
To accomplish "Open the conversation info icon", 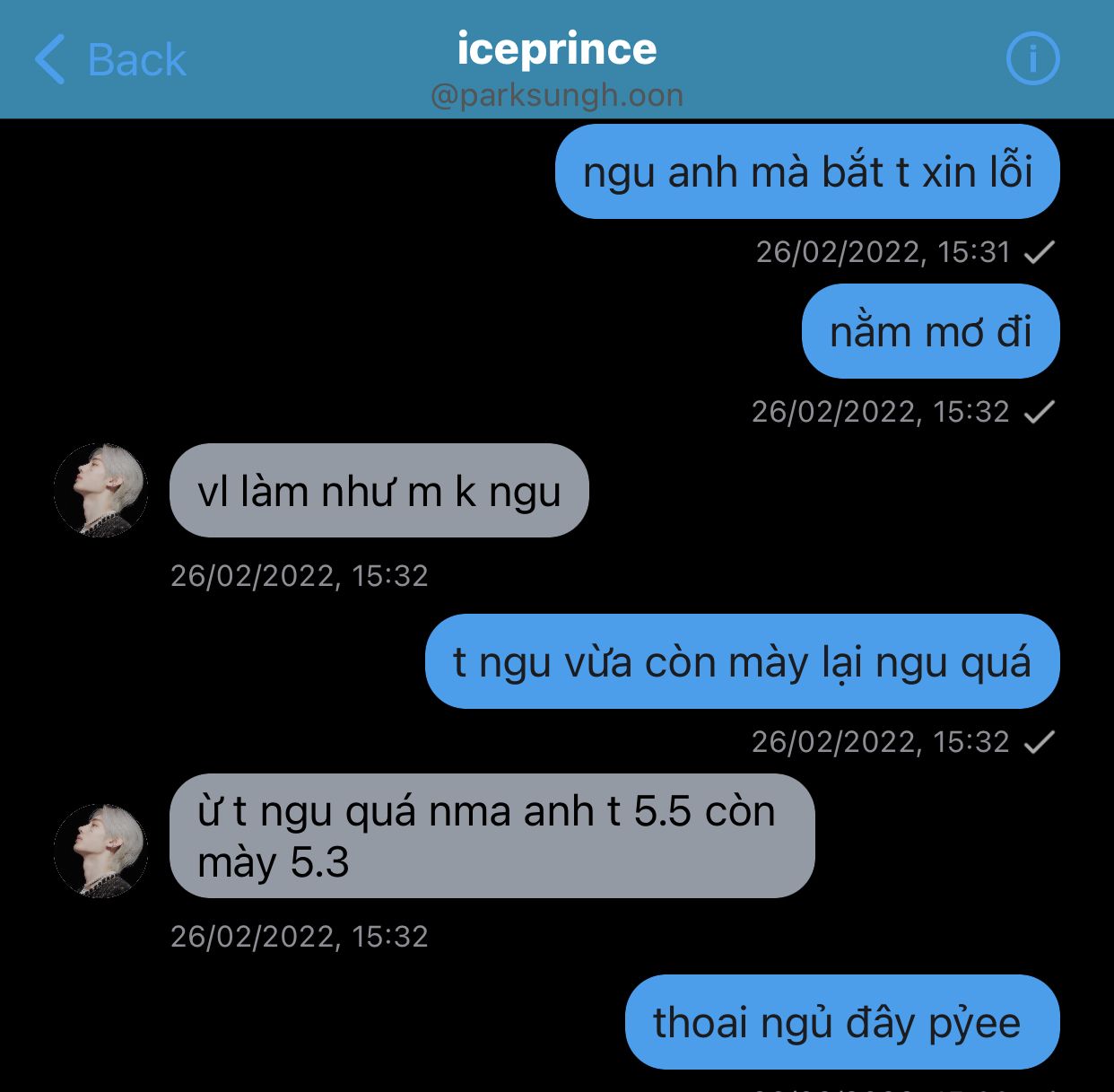I will 1032,59.
